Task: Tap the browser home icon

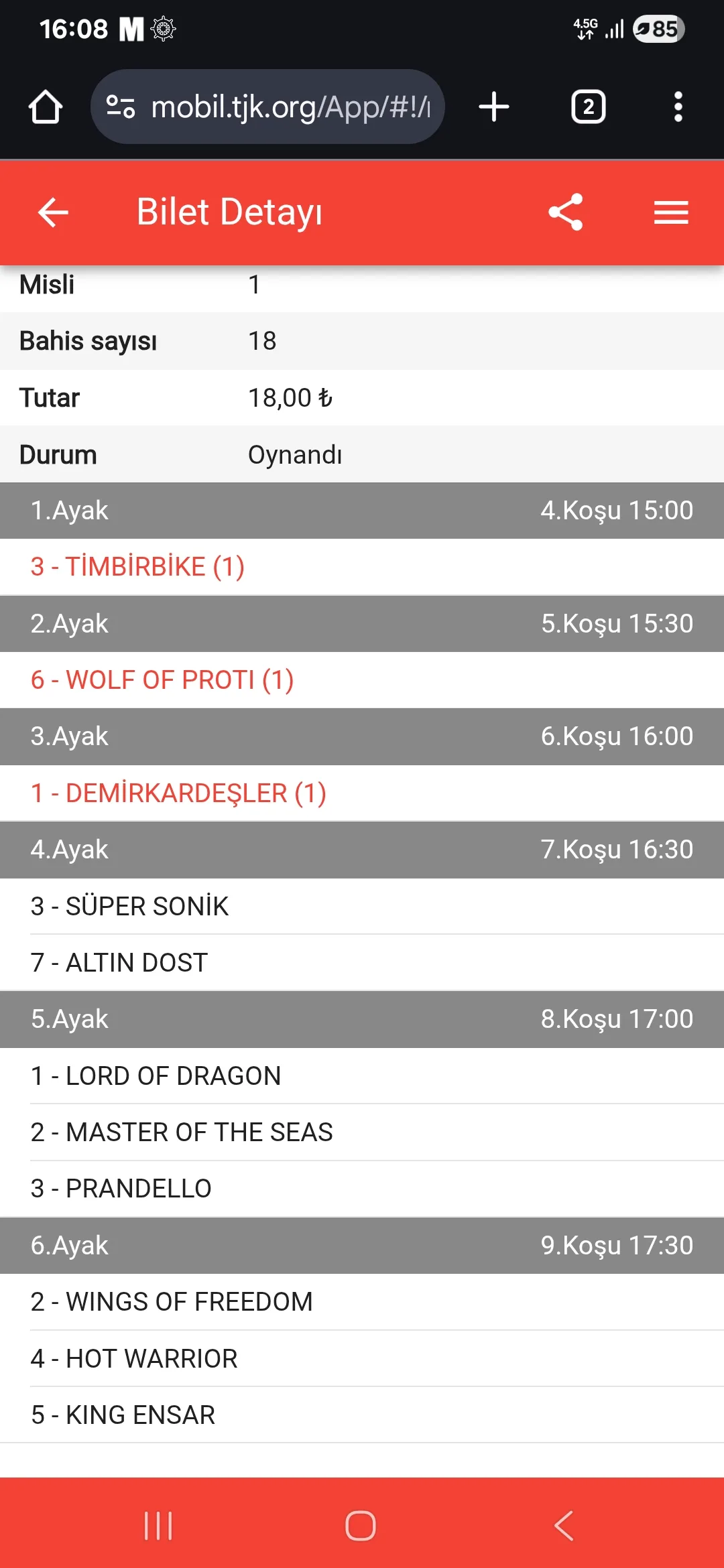Action: pyautogui.click(x=46, y=107)
